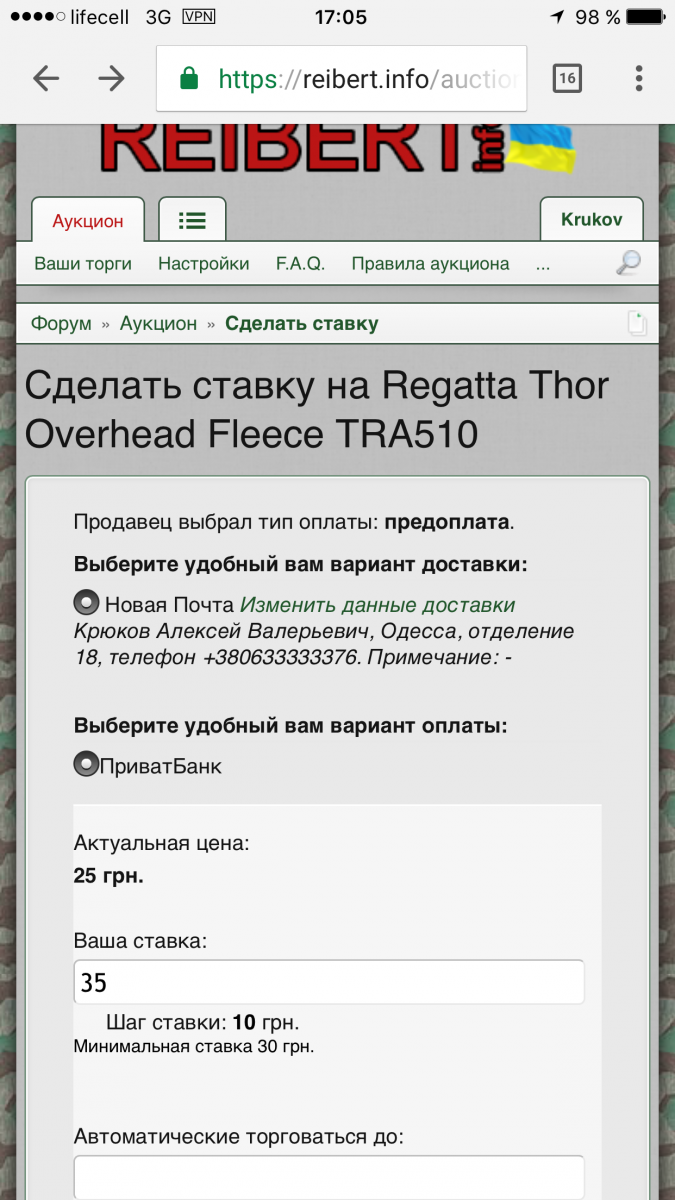Screen dimensions: 675x1200
Task: Go to Аукцион in breadcrumbs
Action: pos(158,323)
